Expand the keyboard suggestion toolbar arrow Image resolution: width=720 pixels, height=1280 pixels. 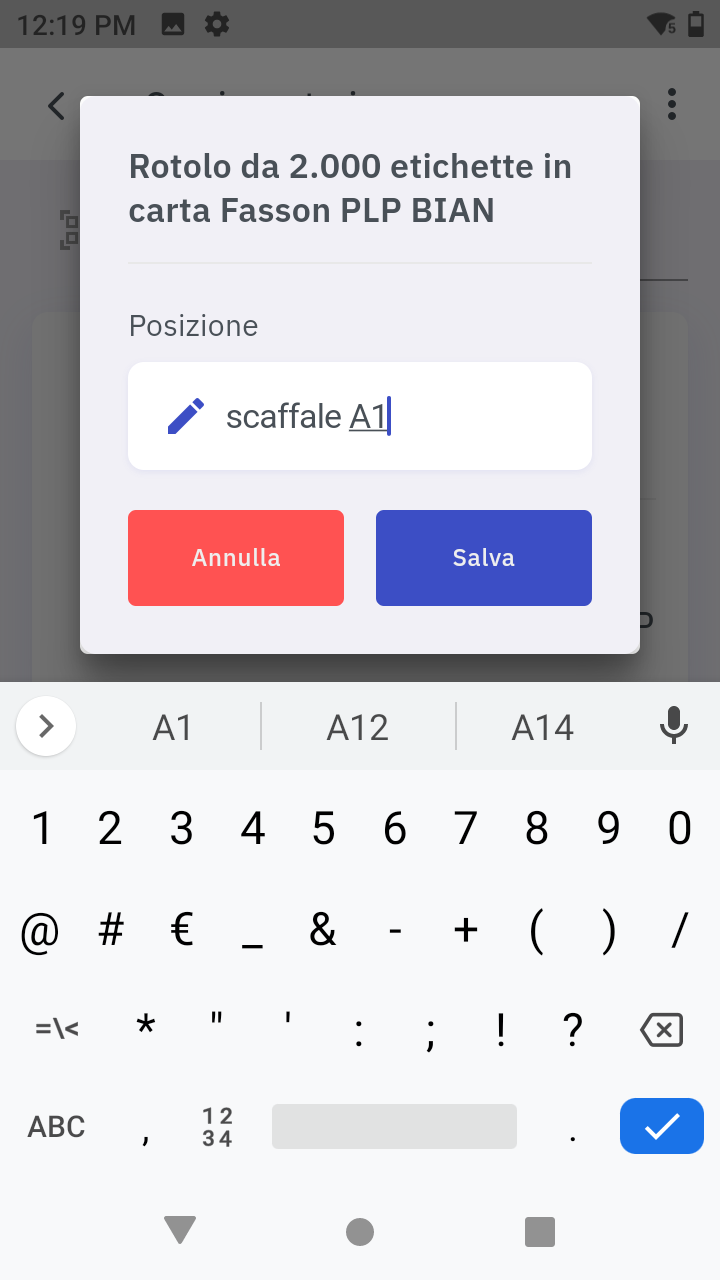[x=46, y=726]
